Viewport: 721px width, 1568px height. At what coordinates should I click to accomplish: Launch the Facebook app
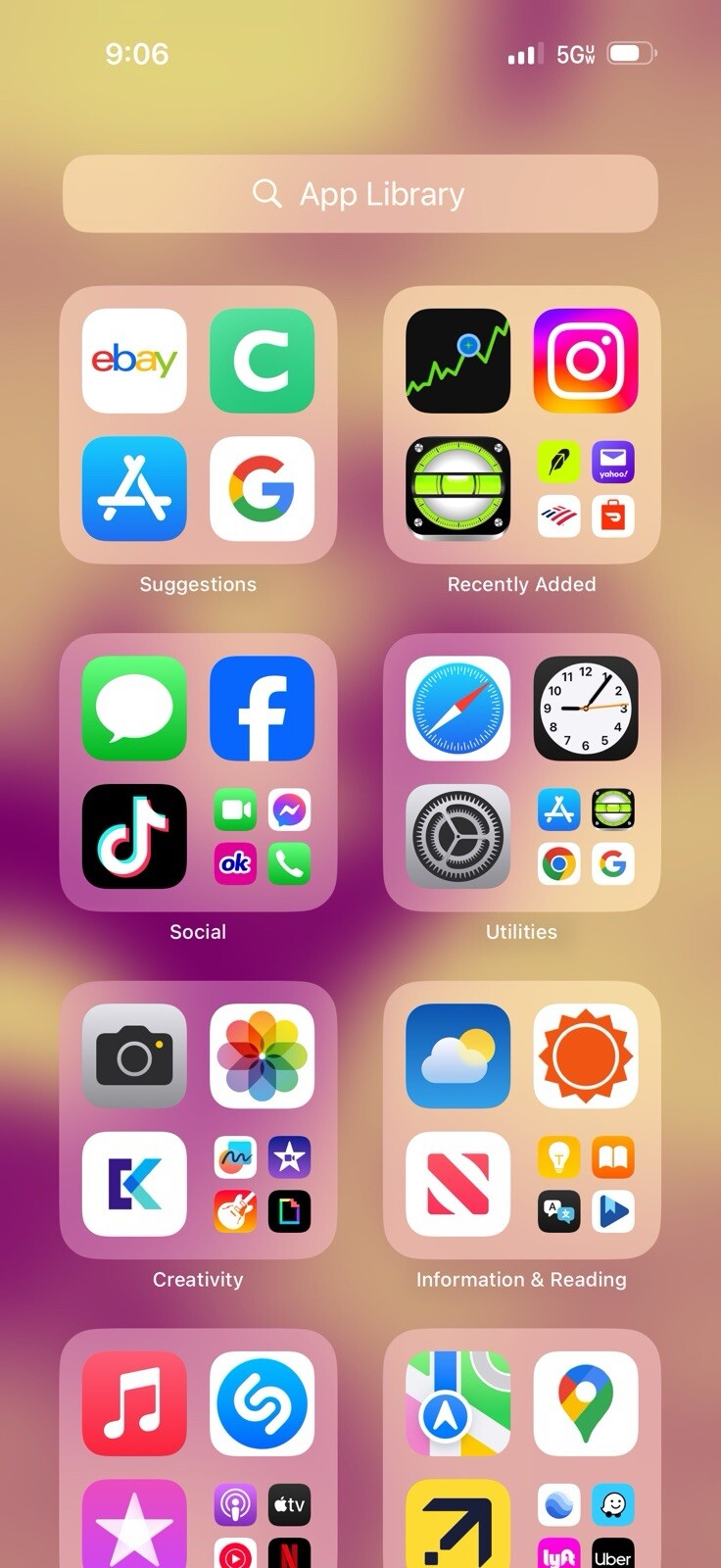click(x=262, y=709)
